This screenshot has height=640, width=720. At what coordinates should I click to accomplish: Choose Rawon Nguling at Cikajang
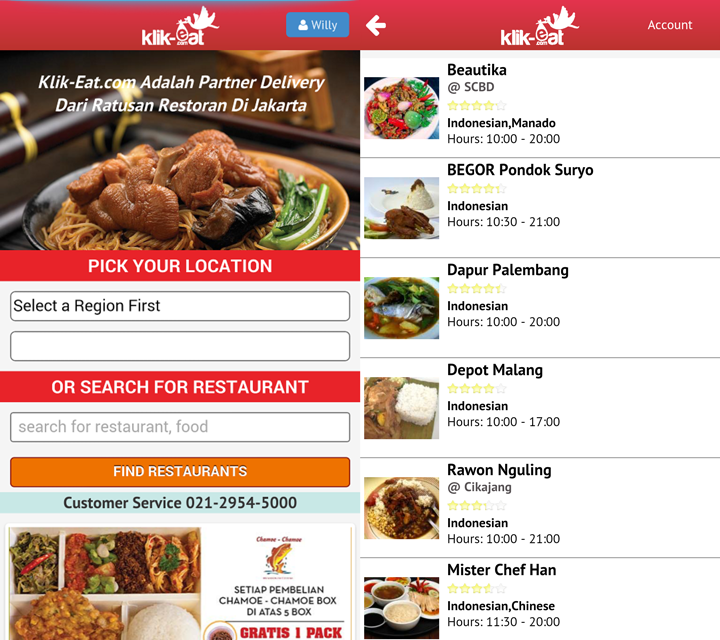click(x=540, y=505)
